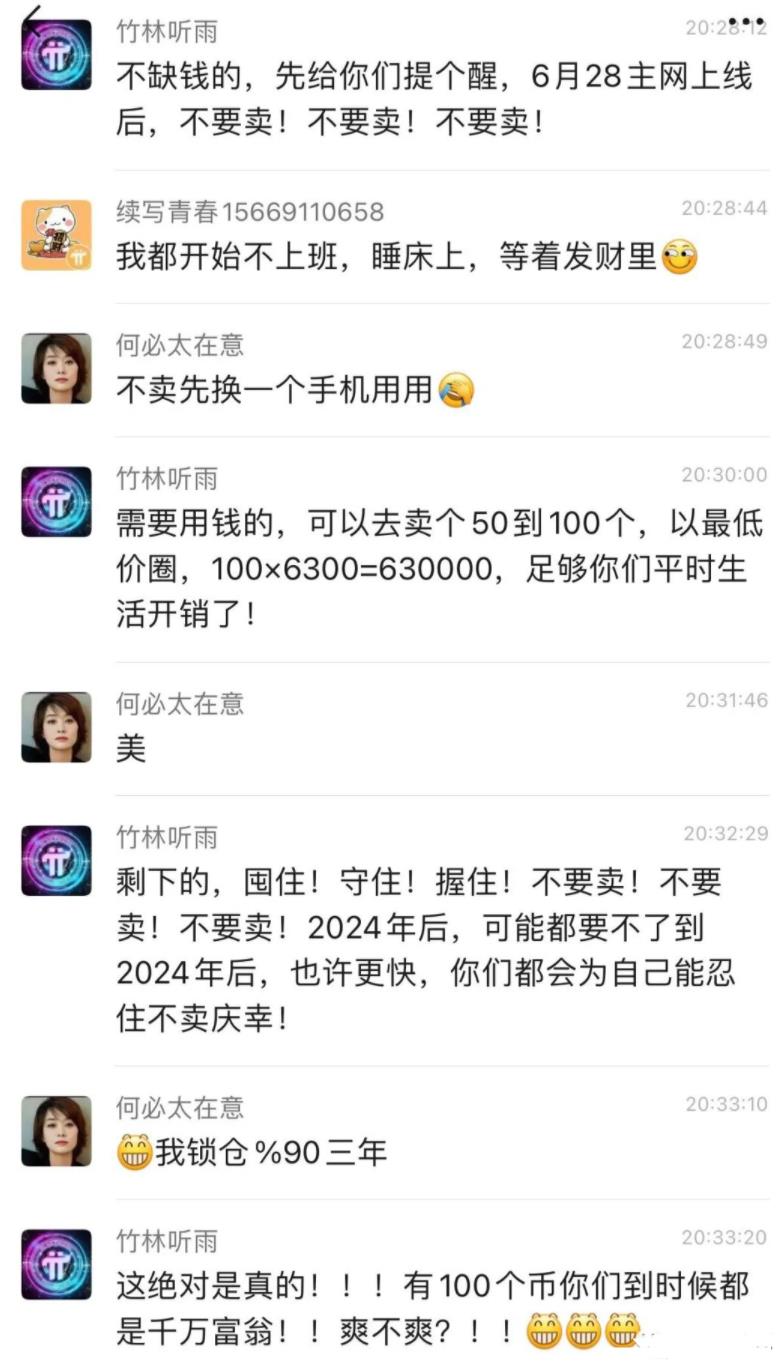Open the three-dot overflow menu
Image resolution: width=783 pixels, height=1368 pixels.
pos(746,22)
